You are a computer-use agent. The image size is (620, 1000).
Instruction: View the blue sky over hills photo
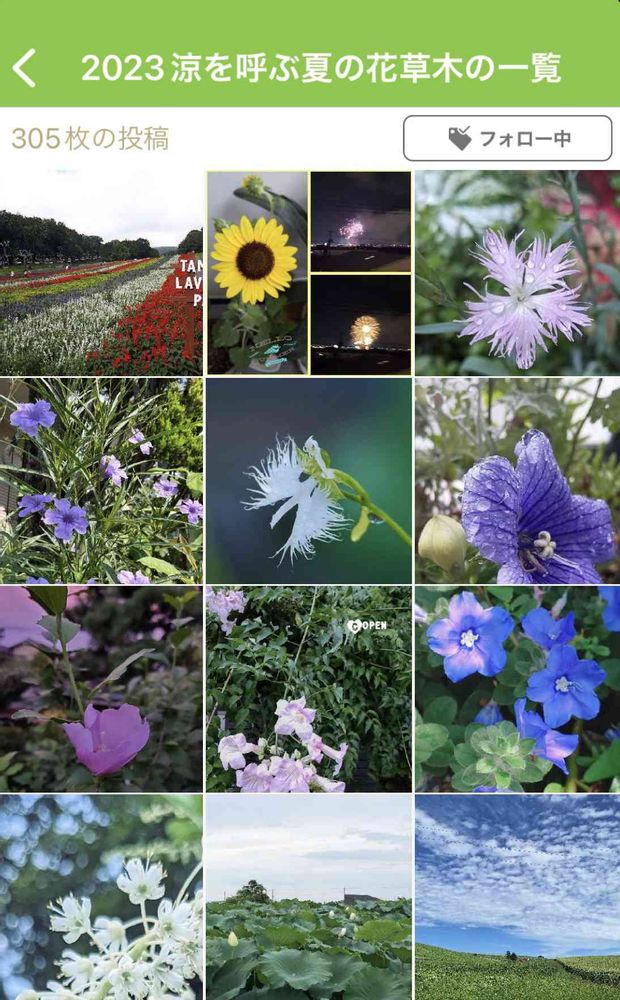[x=517, y=897]
